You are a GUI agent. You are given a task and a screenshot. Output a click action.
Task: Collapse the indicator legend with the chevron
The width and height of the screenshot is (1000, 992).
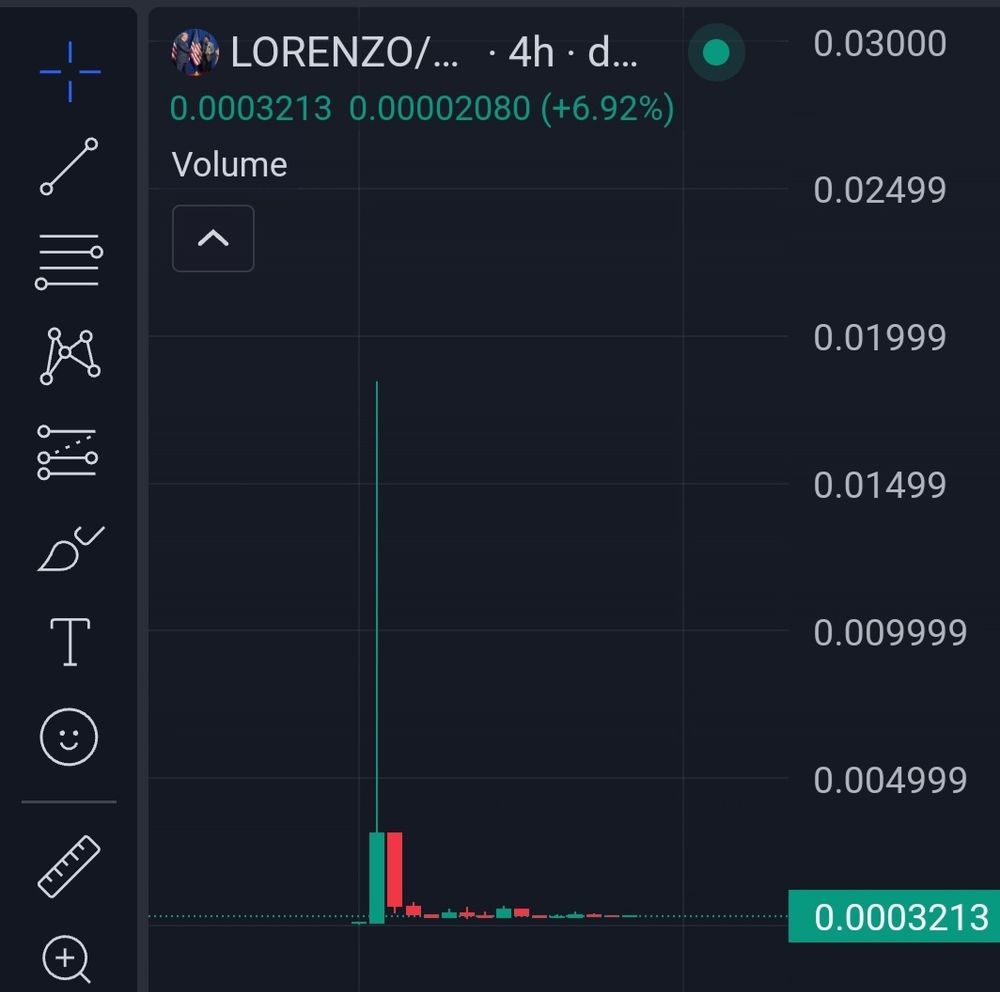coord(213,238)
